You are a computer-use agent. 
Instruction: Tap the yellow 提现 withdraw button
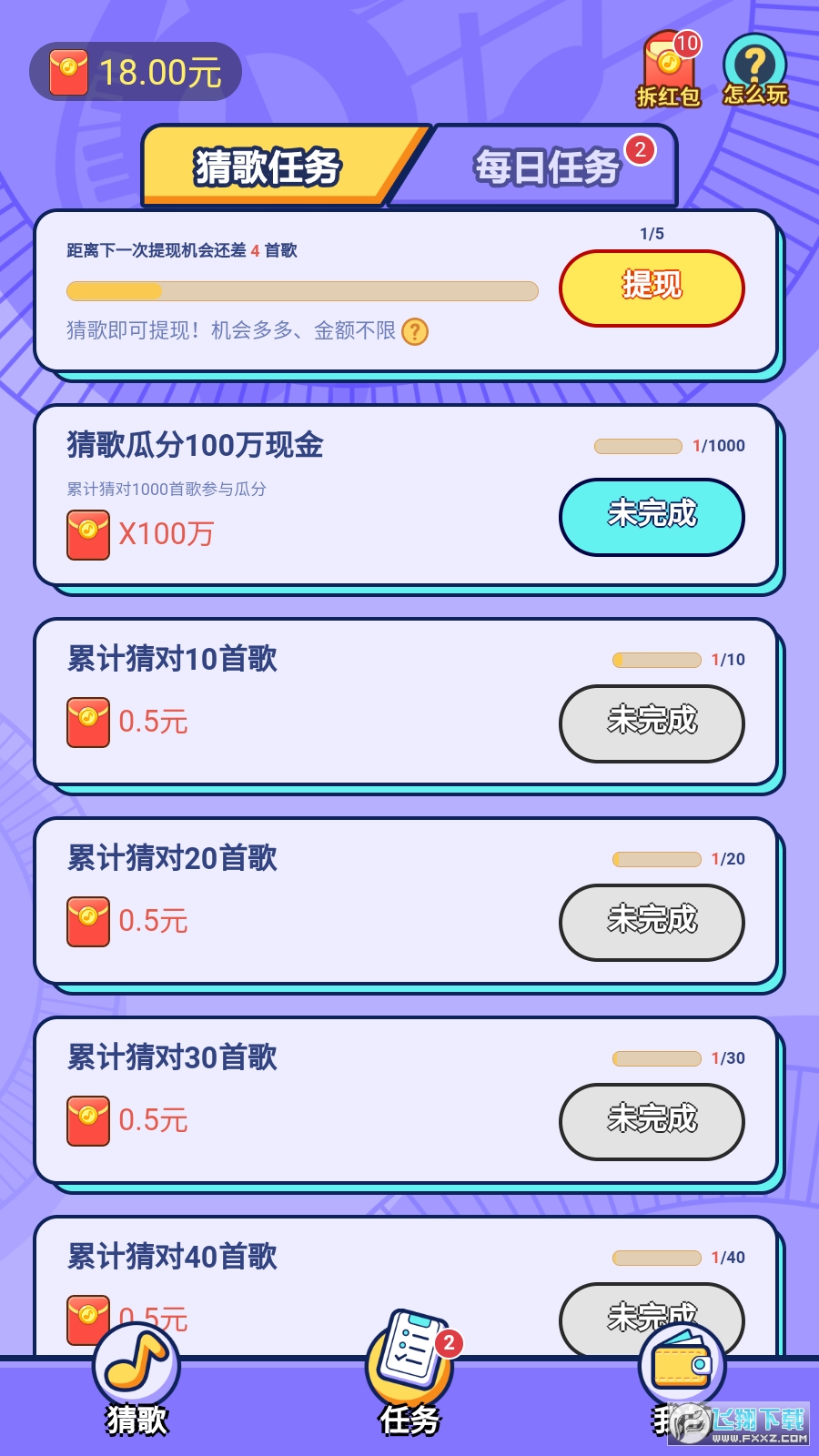(652, 288)
